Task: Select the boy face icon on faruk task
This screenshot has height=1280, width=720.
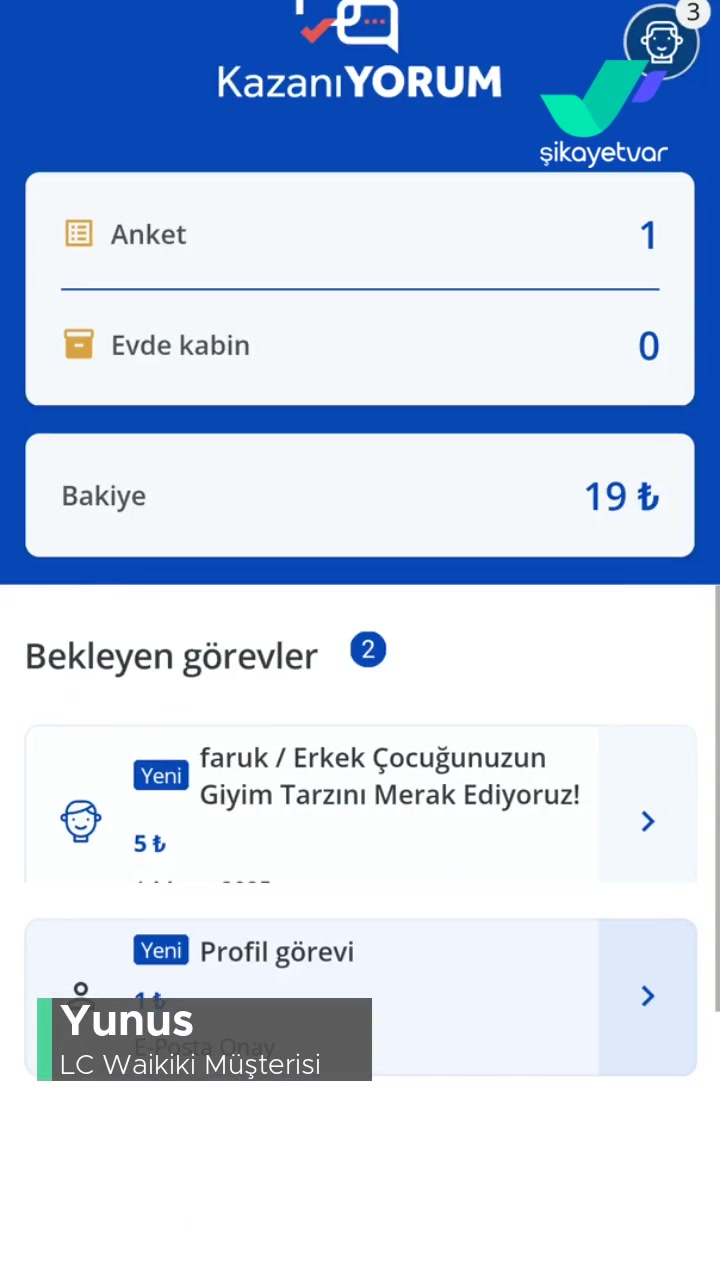Action: (x=80, y=821)
